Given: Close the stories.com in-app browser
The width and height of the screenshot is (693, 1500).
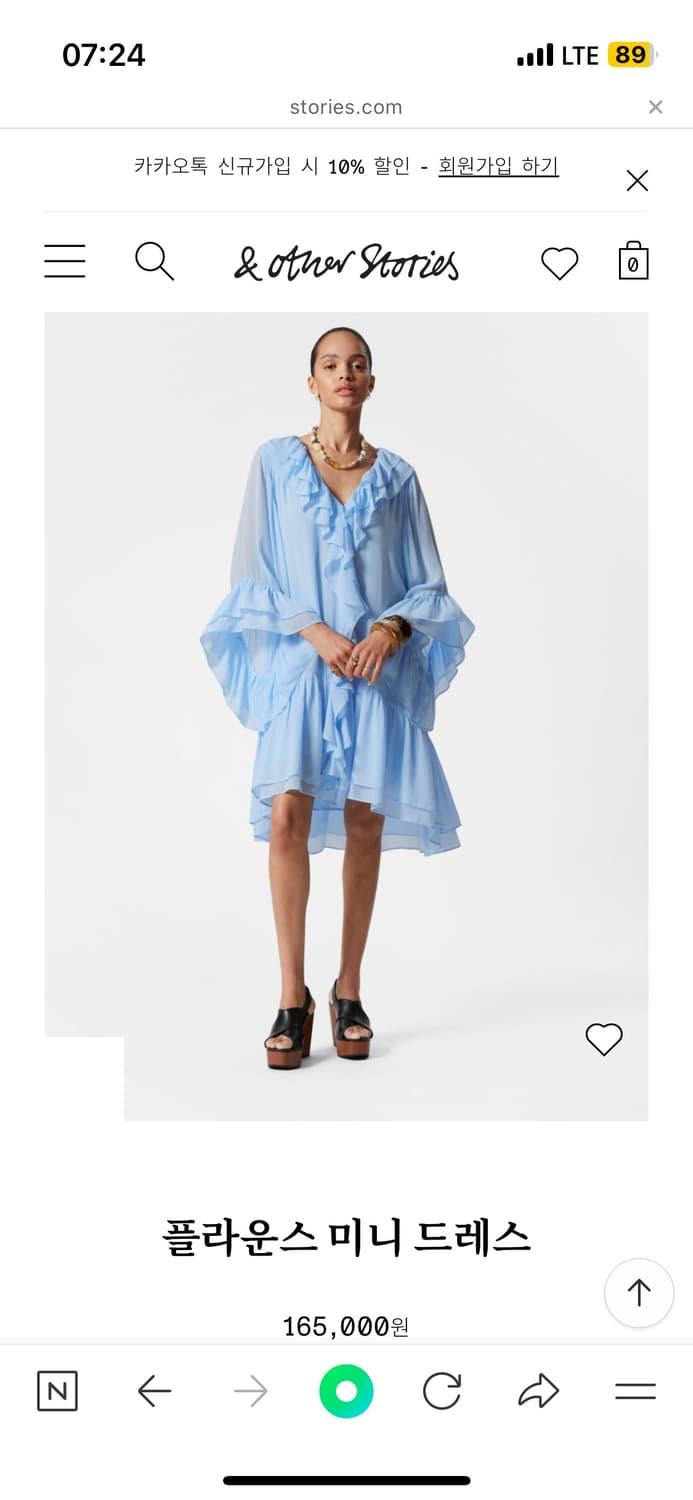Looking at the screenshot, I should coord(655,107).
